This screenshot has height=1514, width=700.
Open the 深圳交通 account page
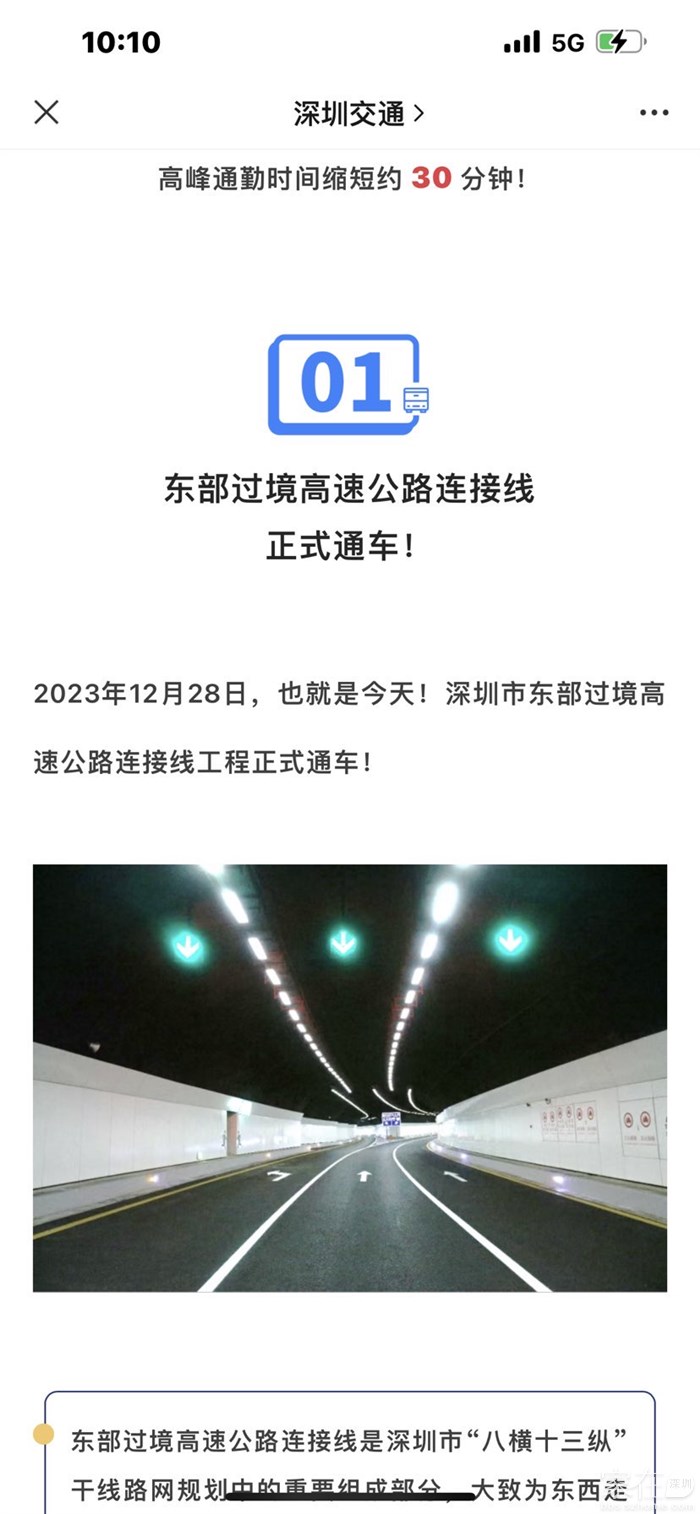358,113
